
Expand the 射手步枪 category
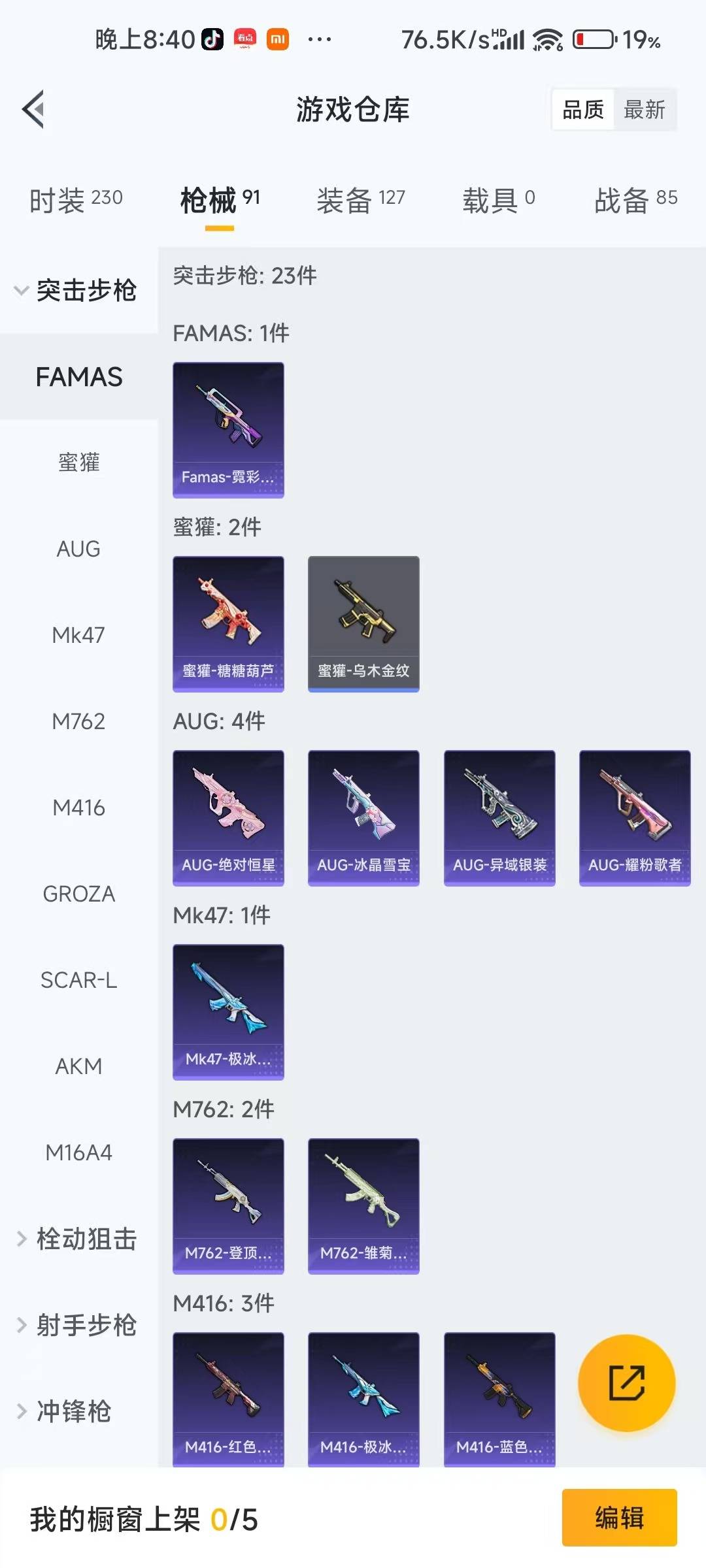[78, 1325]
